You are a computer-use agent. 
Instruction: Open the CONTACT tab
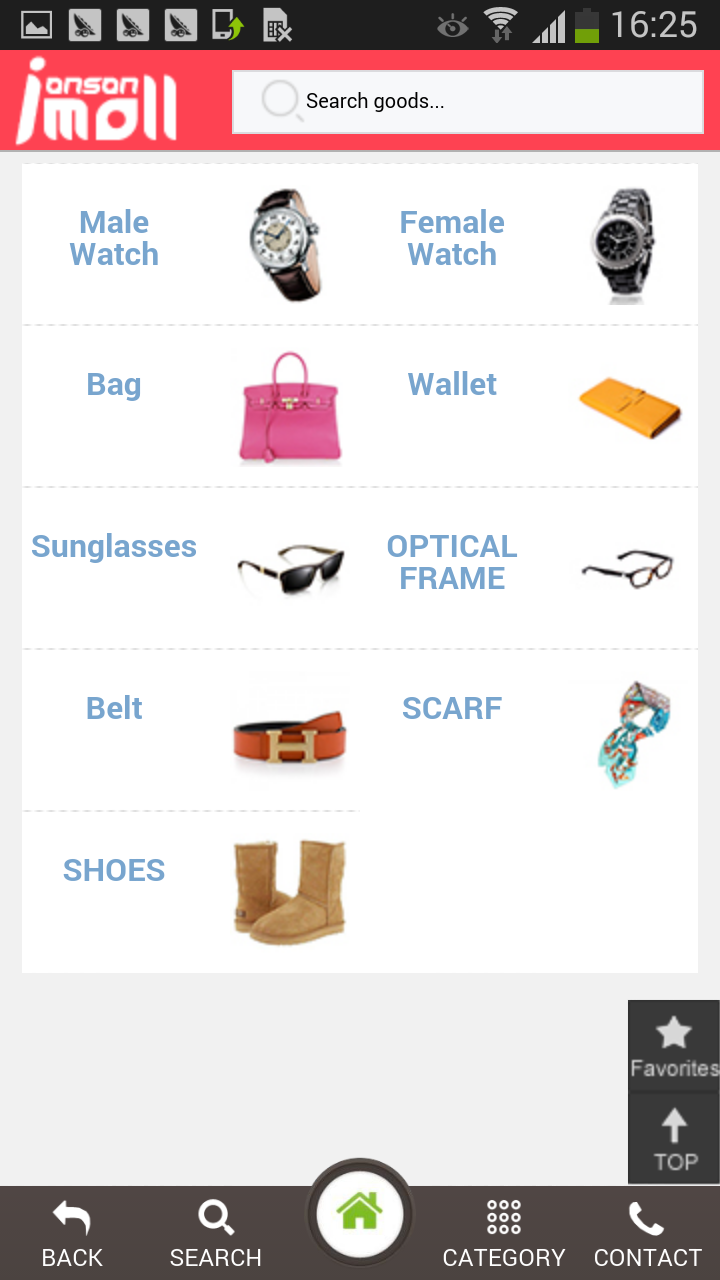648,1235
